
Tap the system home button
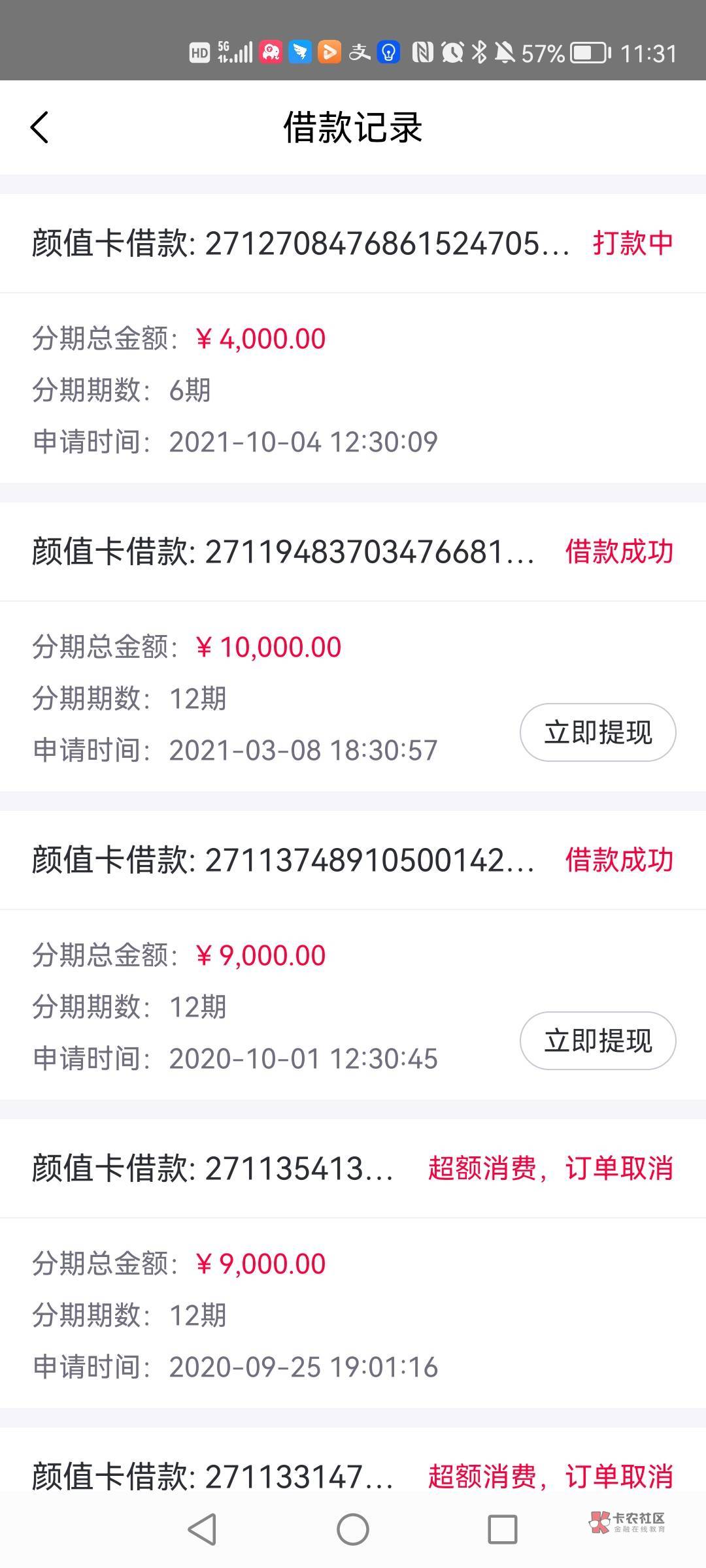353,1529
